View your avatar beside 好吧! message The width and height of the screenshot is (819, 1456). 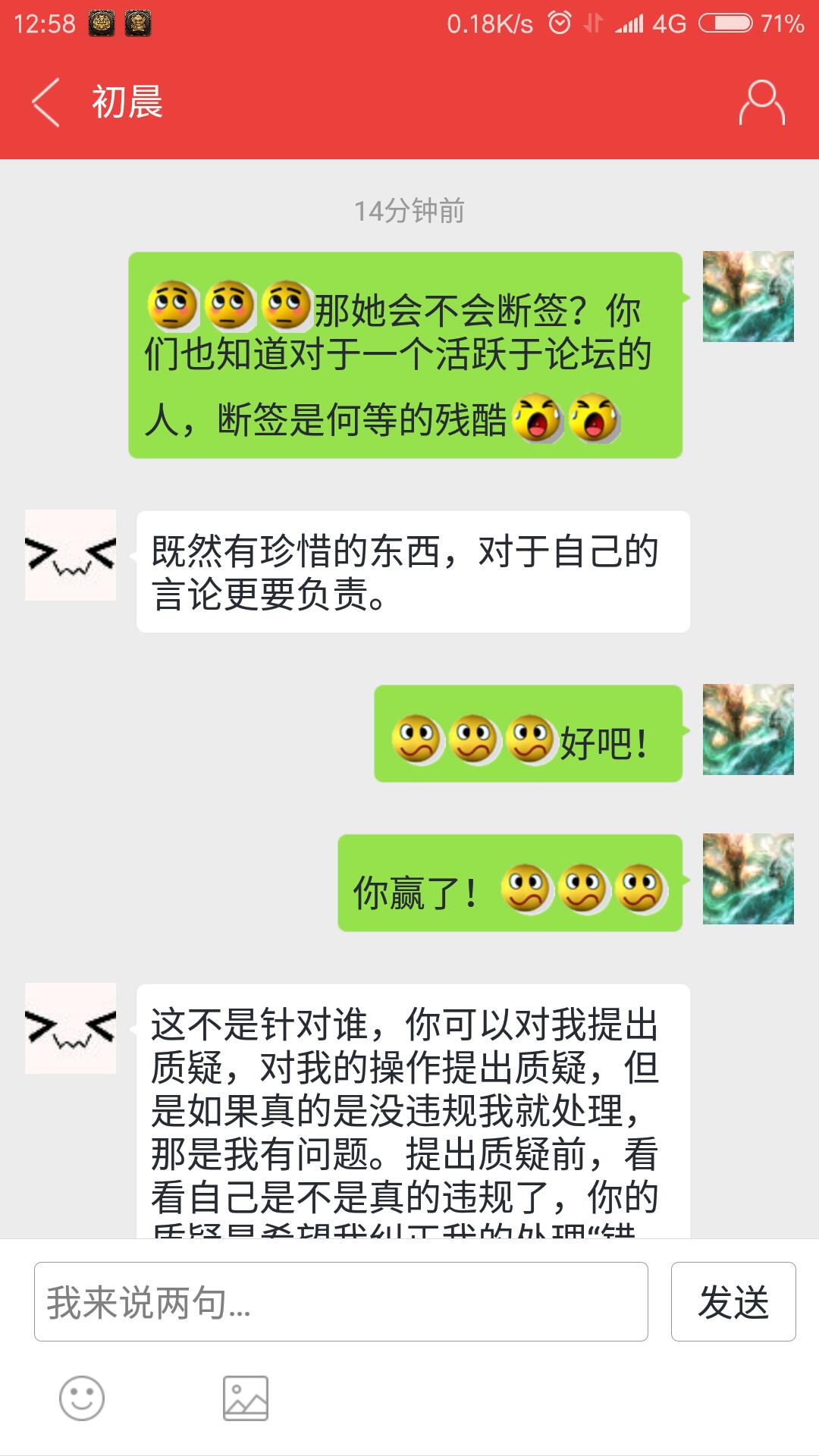(x=748, y=730)
